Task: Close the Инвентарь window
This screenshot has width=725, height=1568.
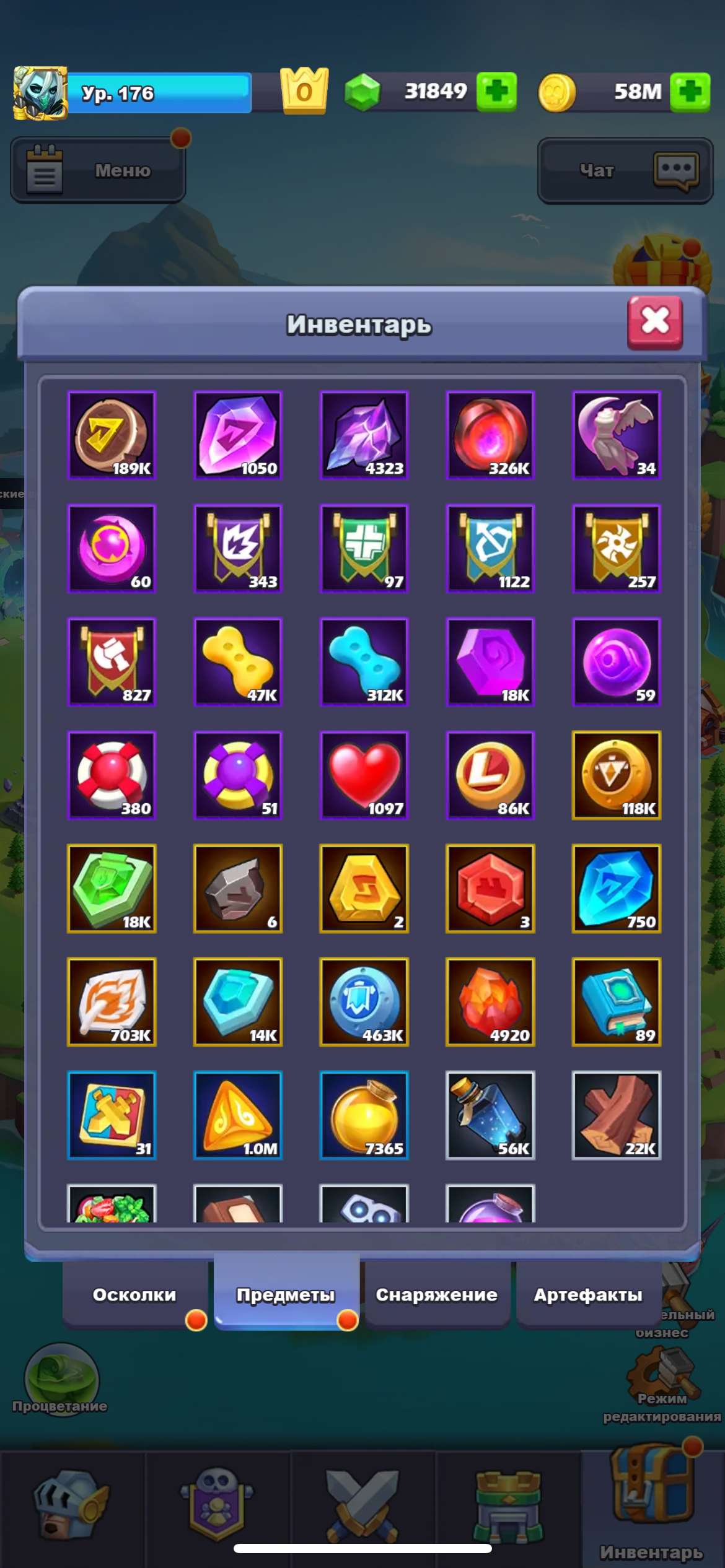Action: (654, 322)
